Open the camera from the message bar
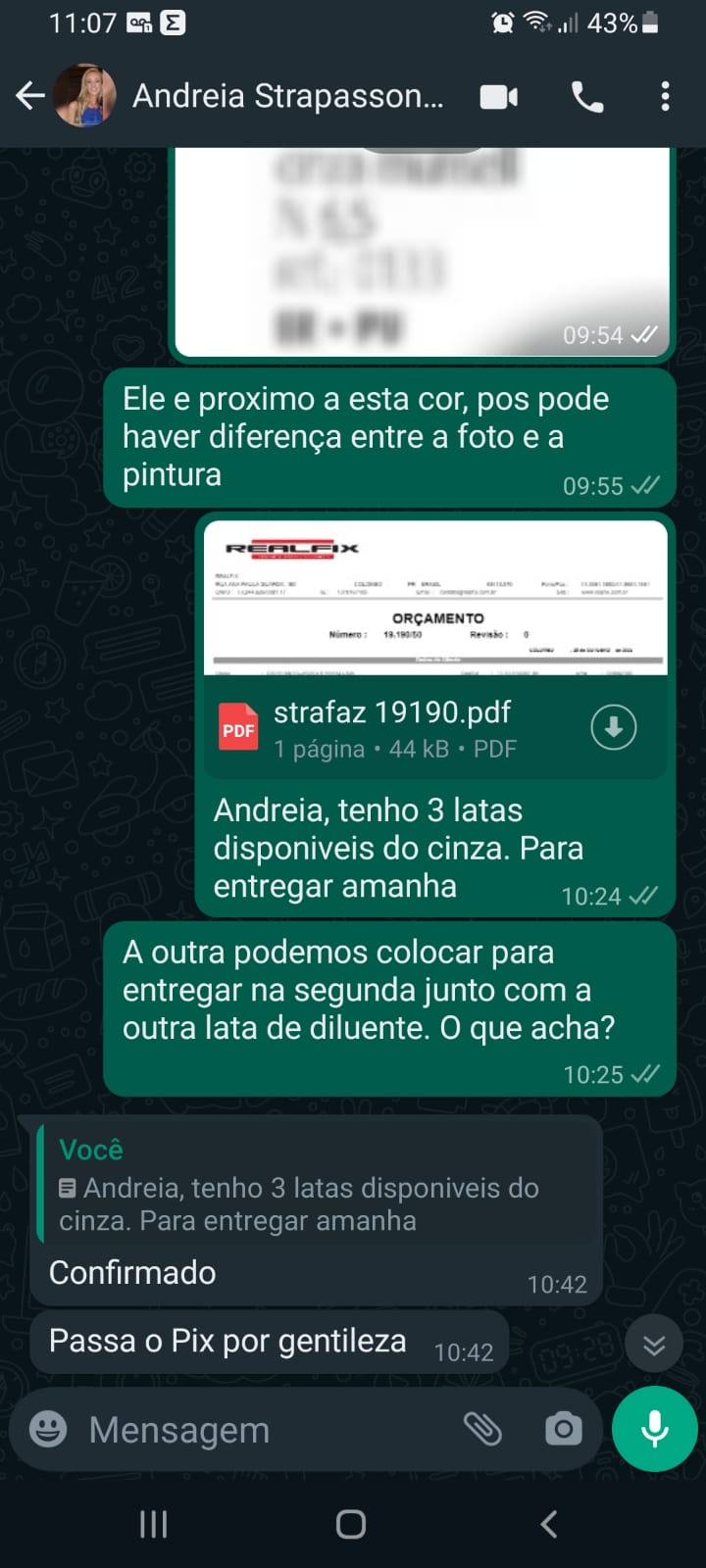 563,1430
